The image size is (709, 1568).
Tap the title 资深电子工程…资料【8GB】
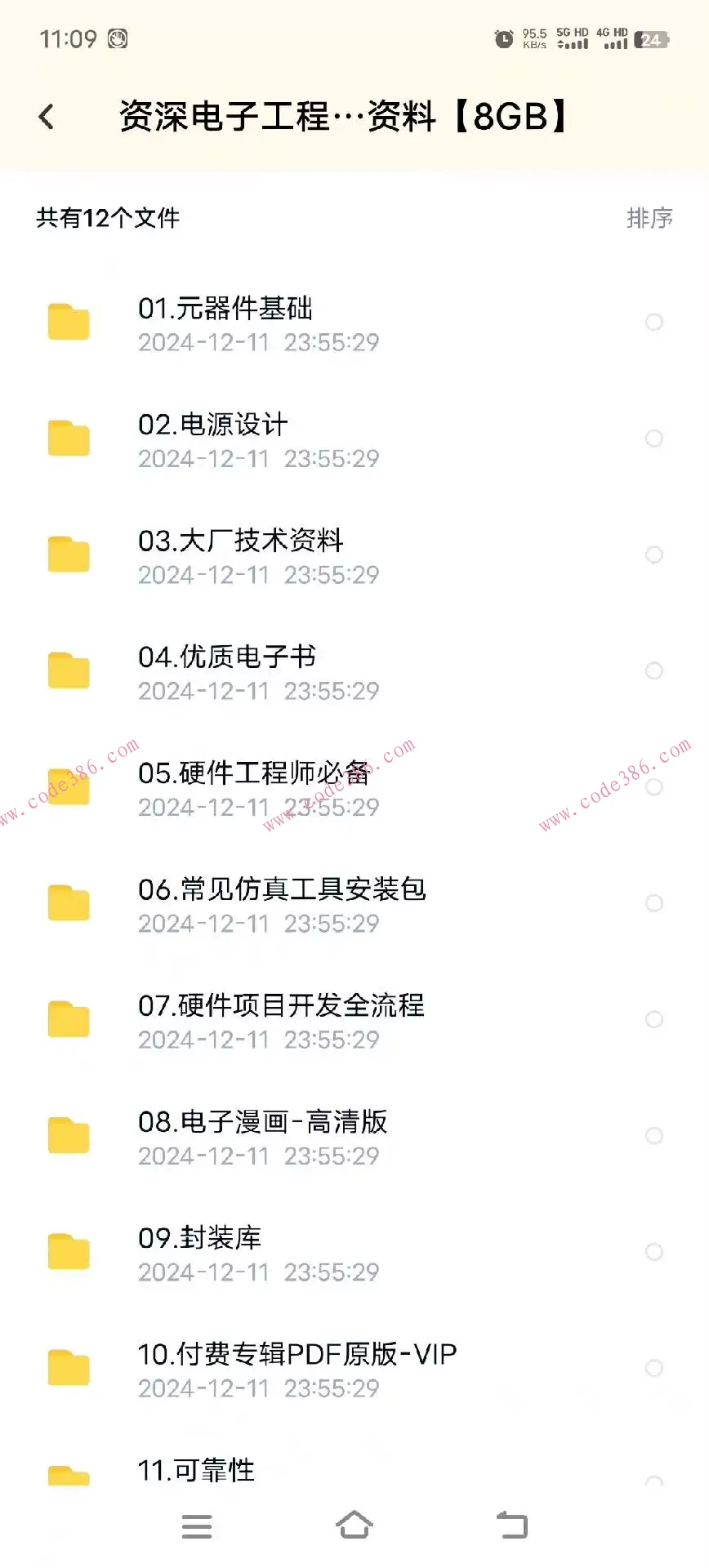pyautogui.click(x=343, y=118)
